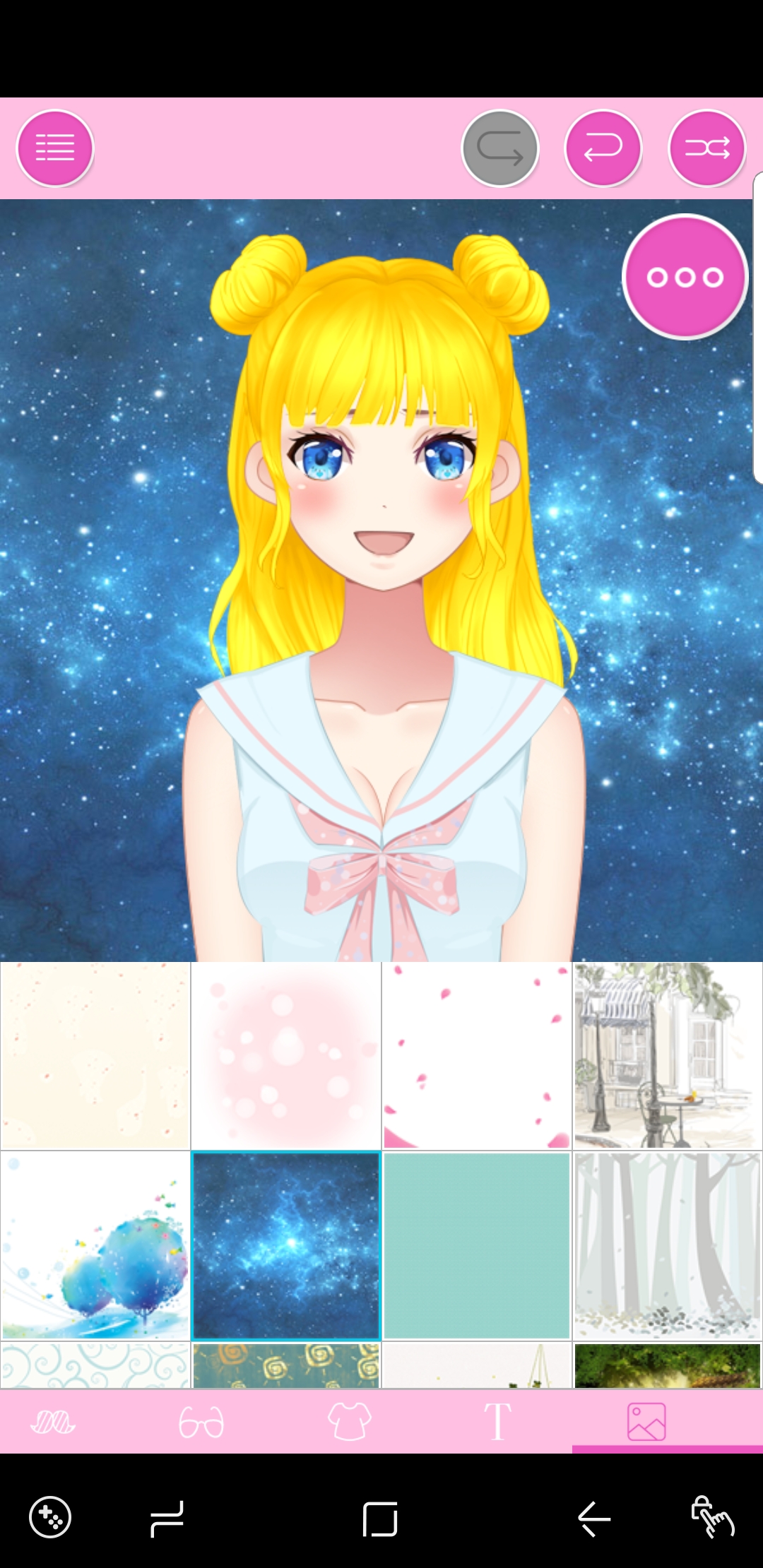Switch to the clothing shirt tab
Image resolution: width=763 pixels, height=1568 pixels.
coord(349,1421)
